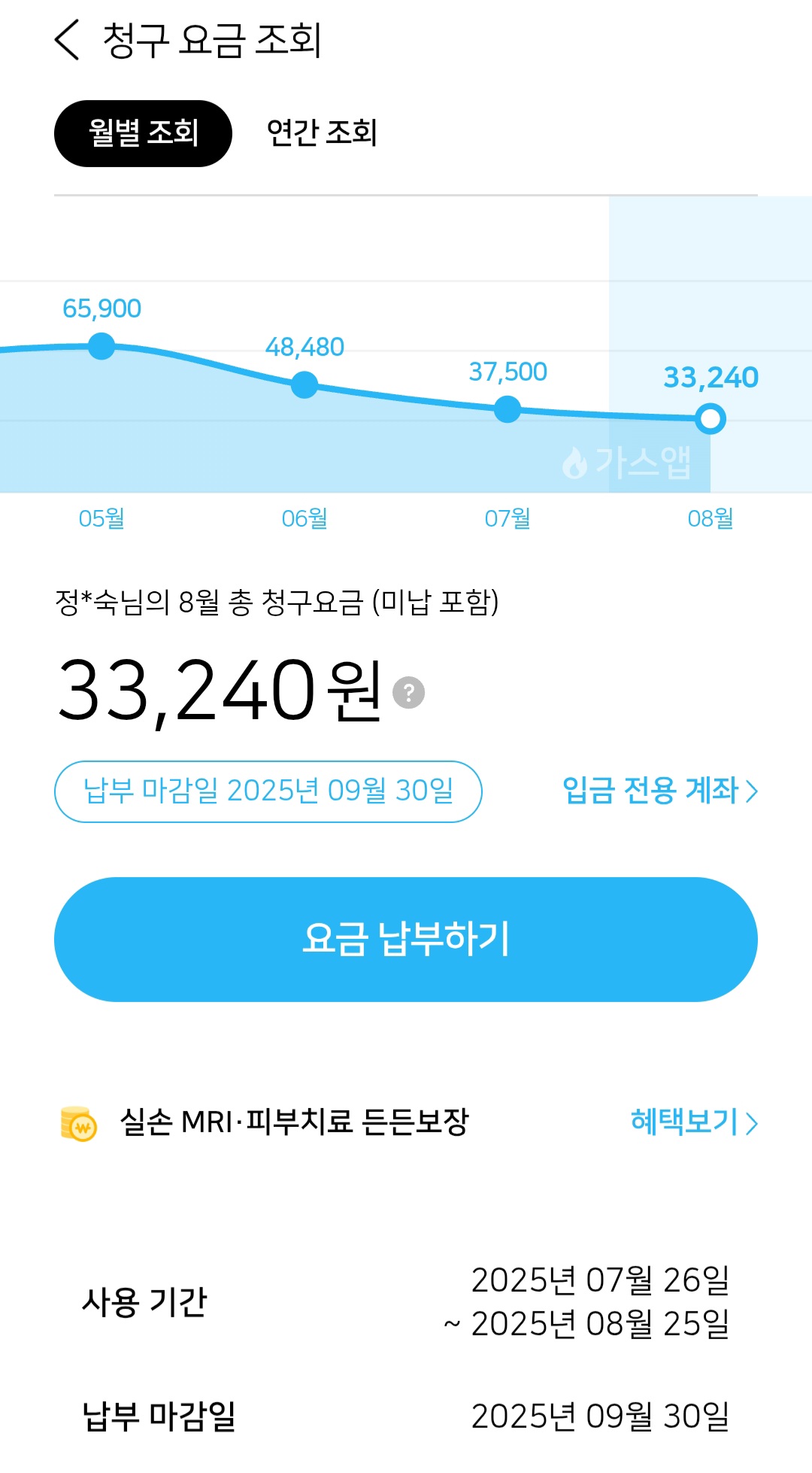
Task: Tap the 요금 납부하기 button
Action: (x=406, y=939)
